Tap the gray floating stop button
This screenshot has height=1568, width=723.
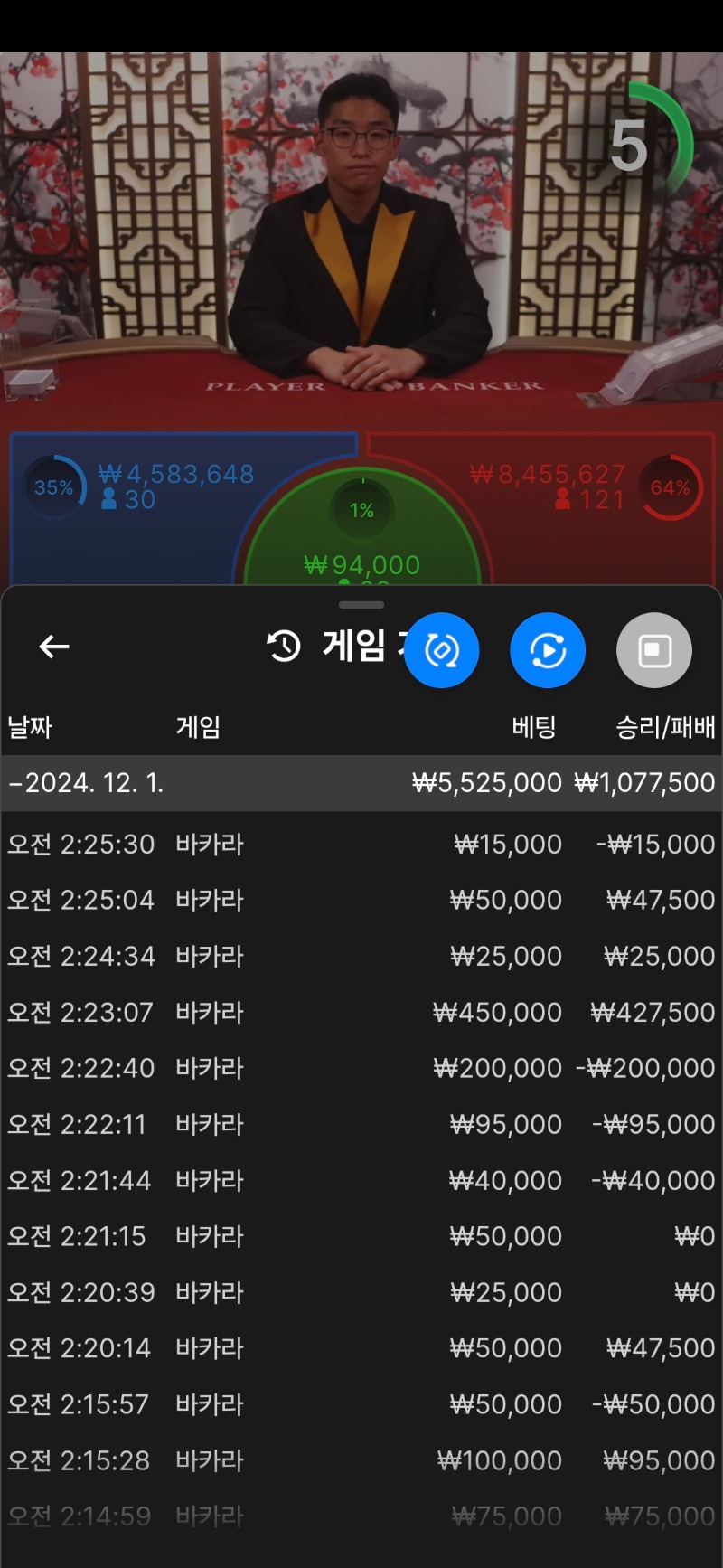click(654, 650)
